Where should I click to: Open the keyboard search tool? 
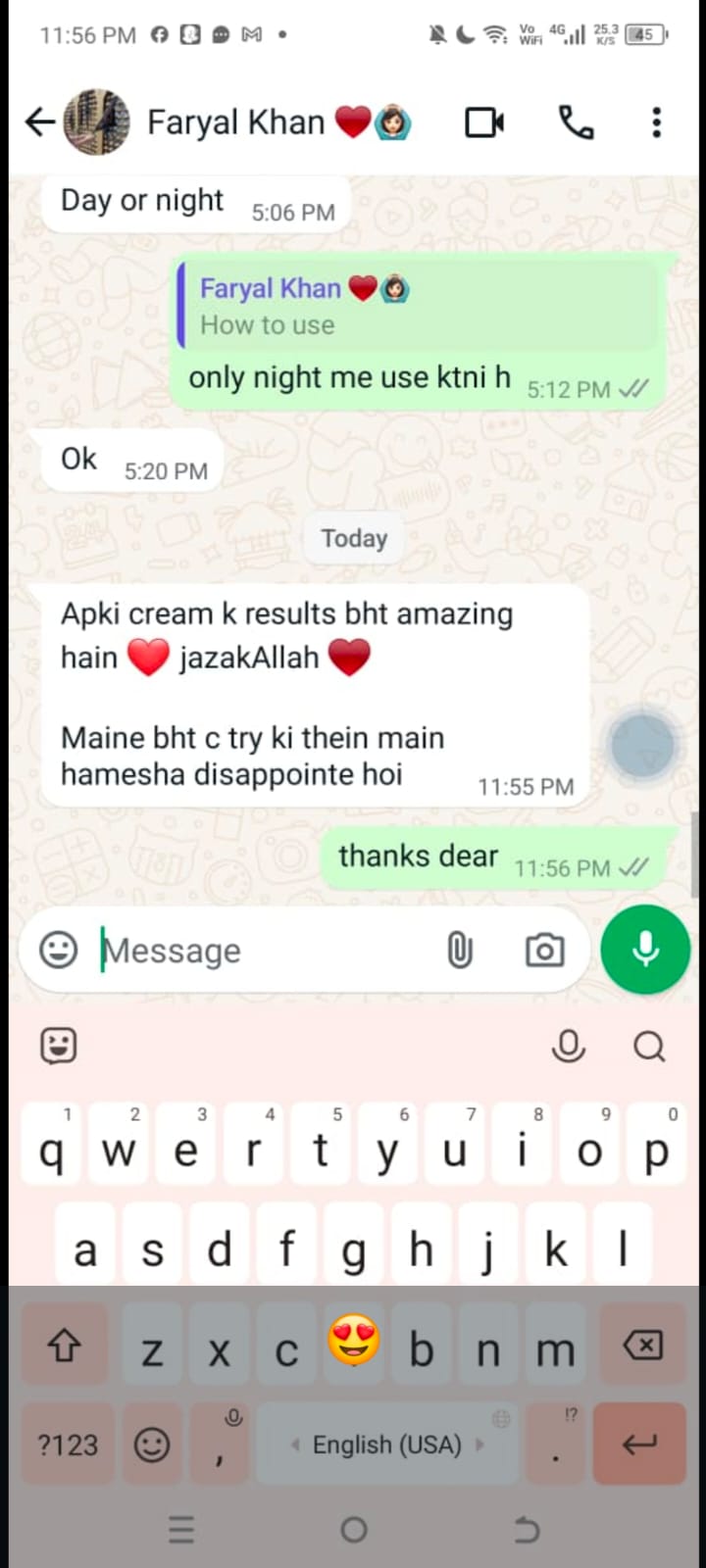[649, 1046]
